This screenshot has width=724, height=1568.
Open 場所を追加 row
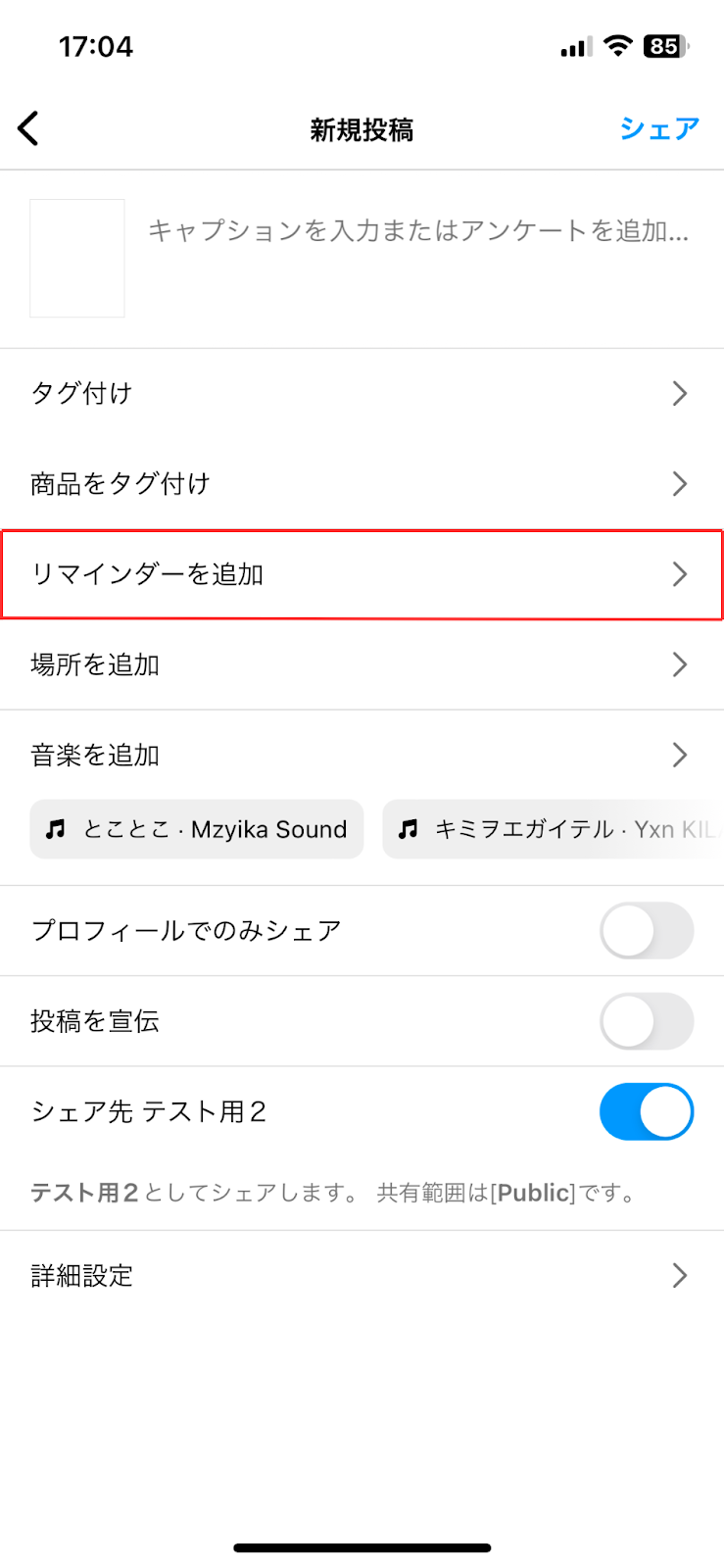362,664
